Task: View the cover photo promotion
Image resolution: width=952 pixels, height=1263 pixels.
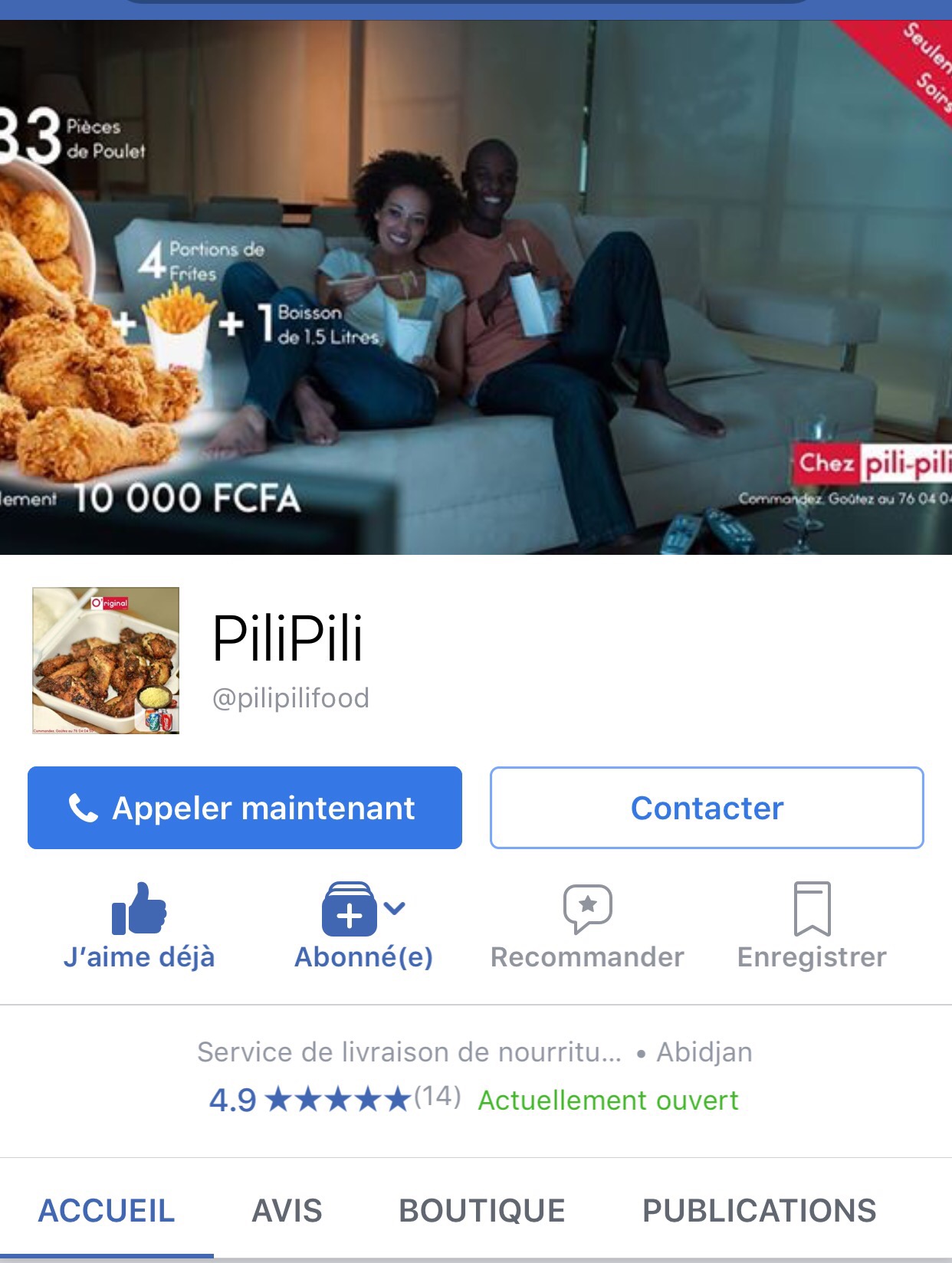Action: click(475, 287)
